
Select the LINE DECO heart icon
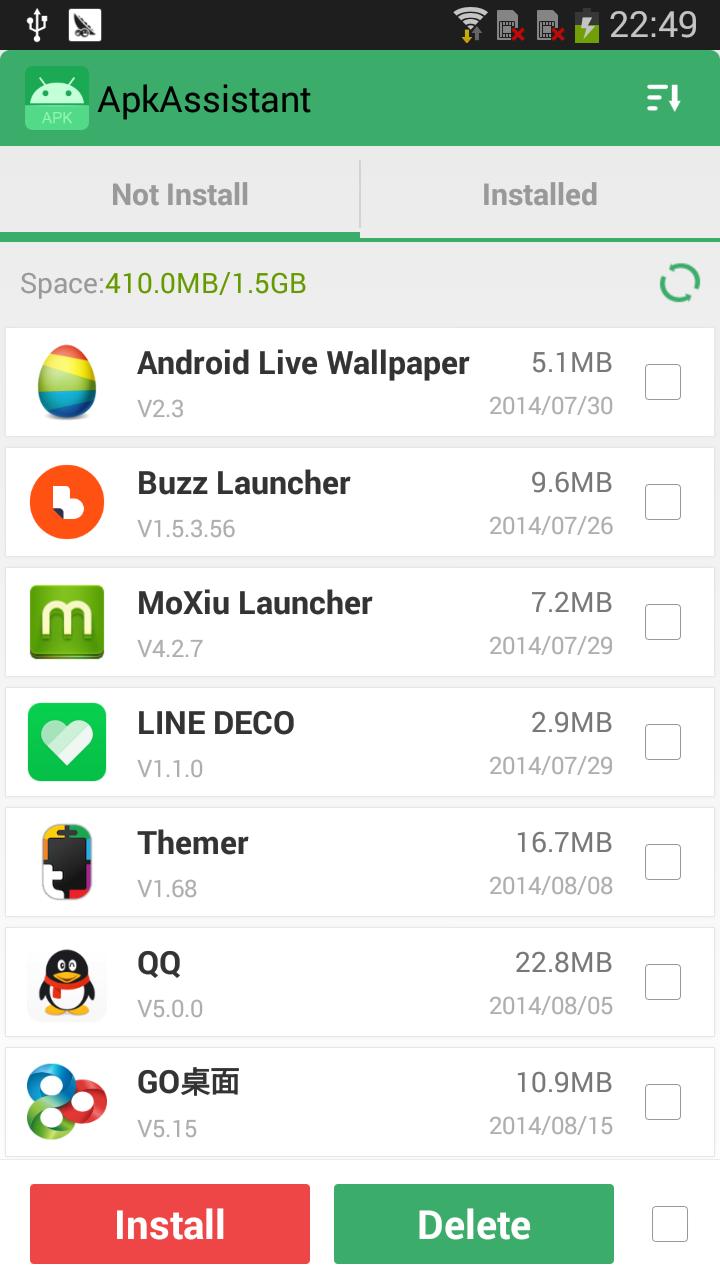pos(67,741)
